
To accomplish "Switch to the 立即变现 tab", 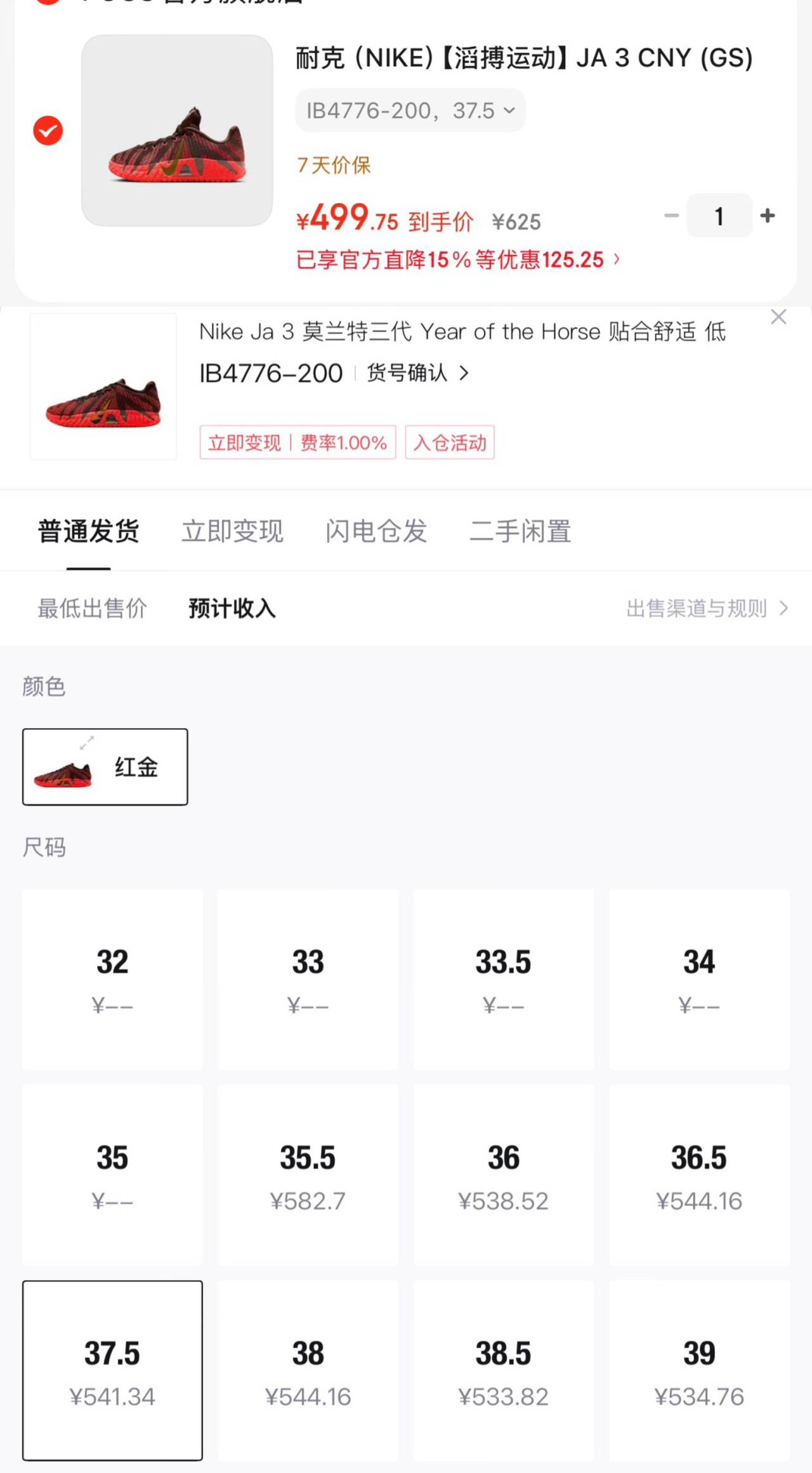I will point(232,531).
